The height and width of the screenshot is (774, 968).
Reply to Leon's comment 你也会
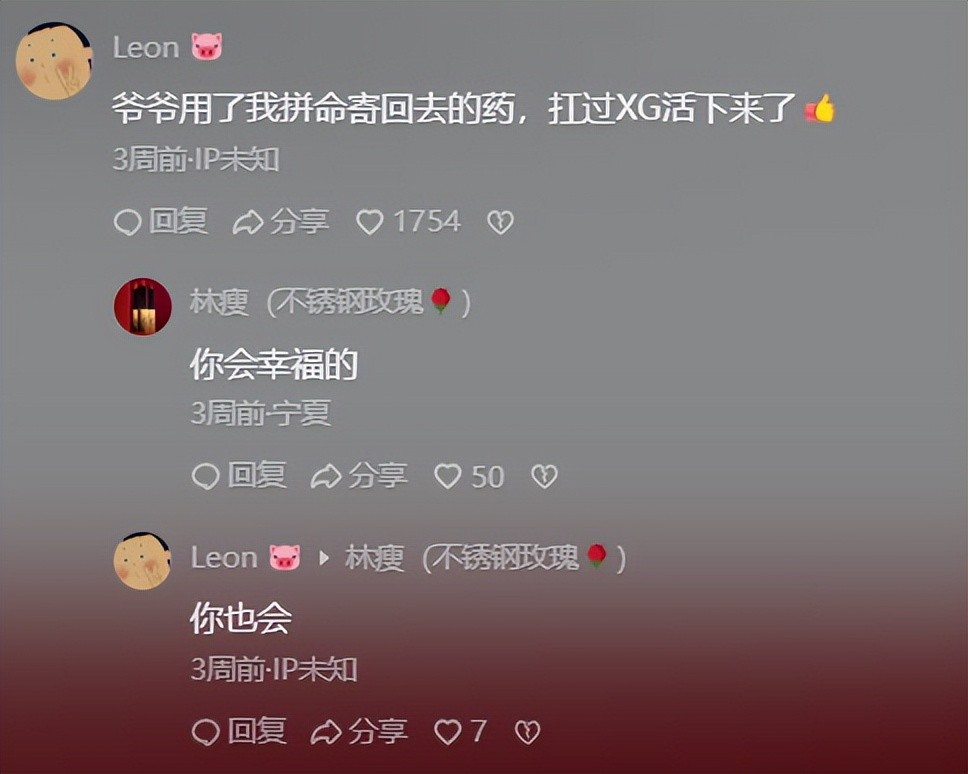coord(238,732)
